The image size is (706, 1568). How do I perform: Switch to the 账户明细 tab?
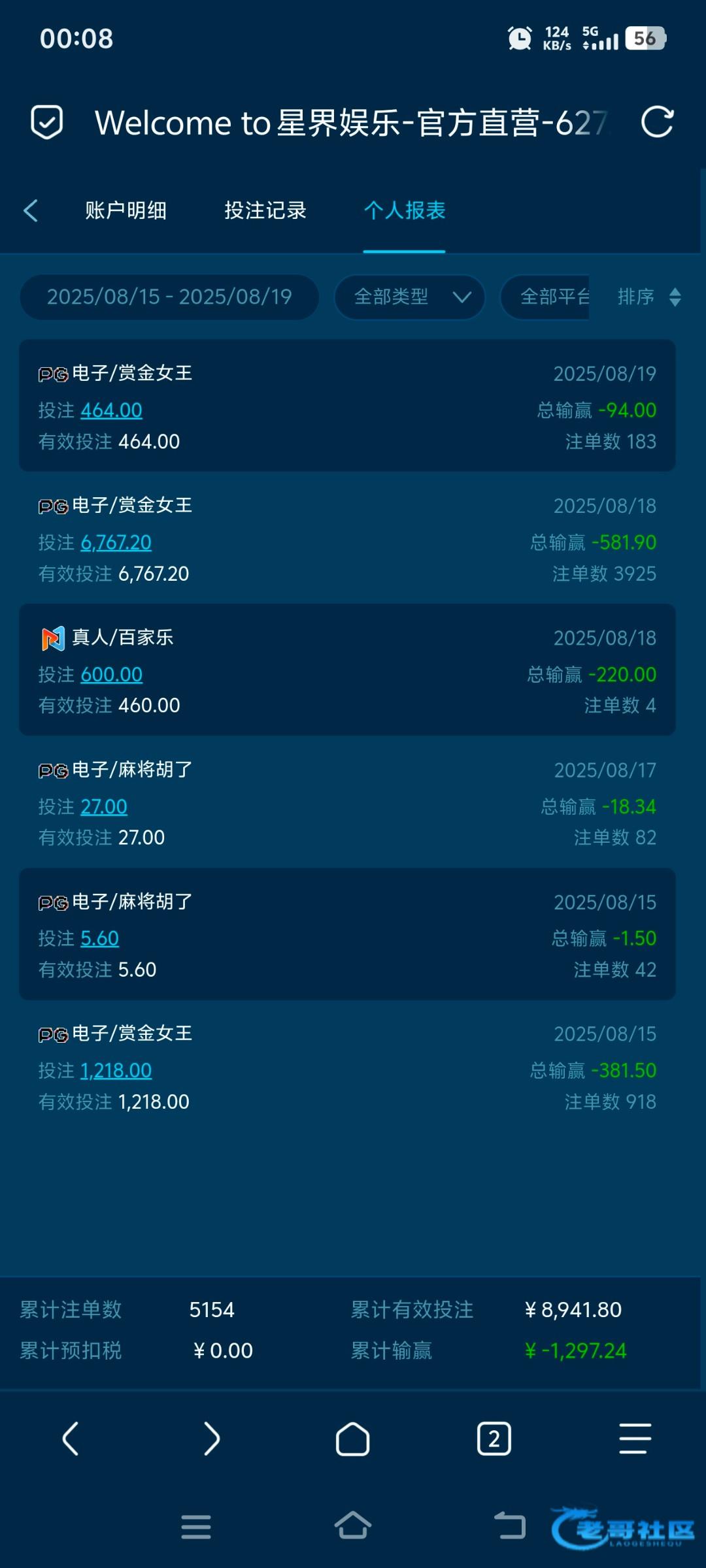(126, 210)
